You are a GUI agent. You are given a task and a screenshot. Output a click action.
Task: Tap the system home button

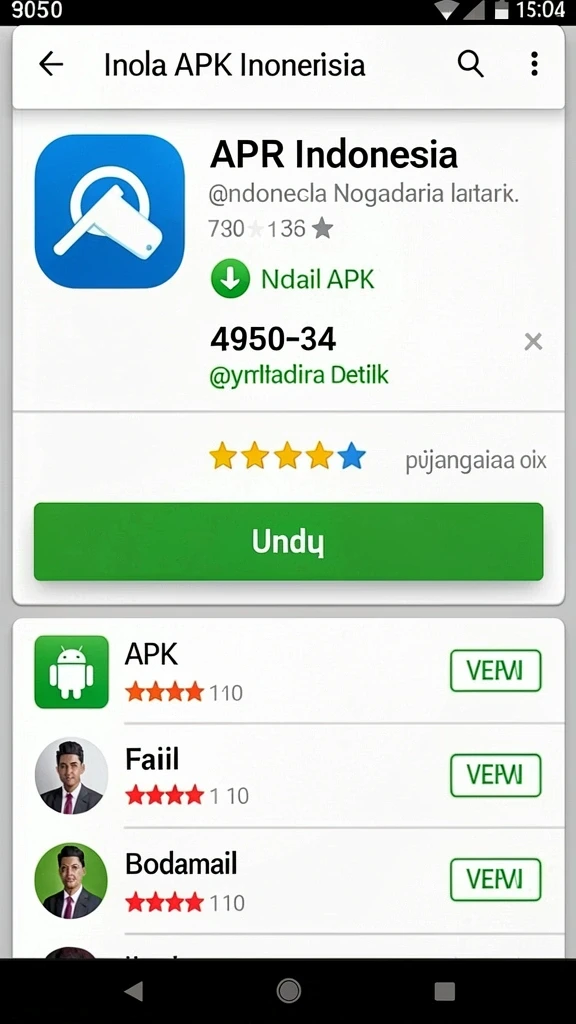289,991
